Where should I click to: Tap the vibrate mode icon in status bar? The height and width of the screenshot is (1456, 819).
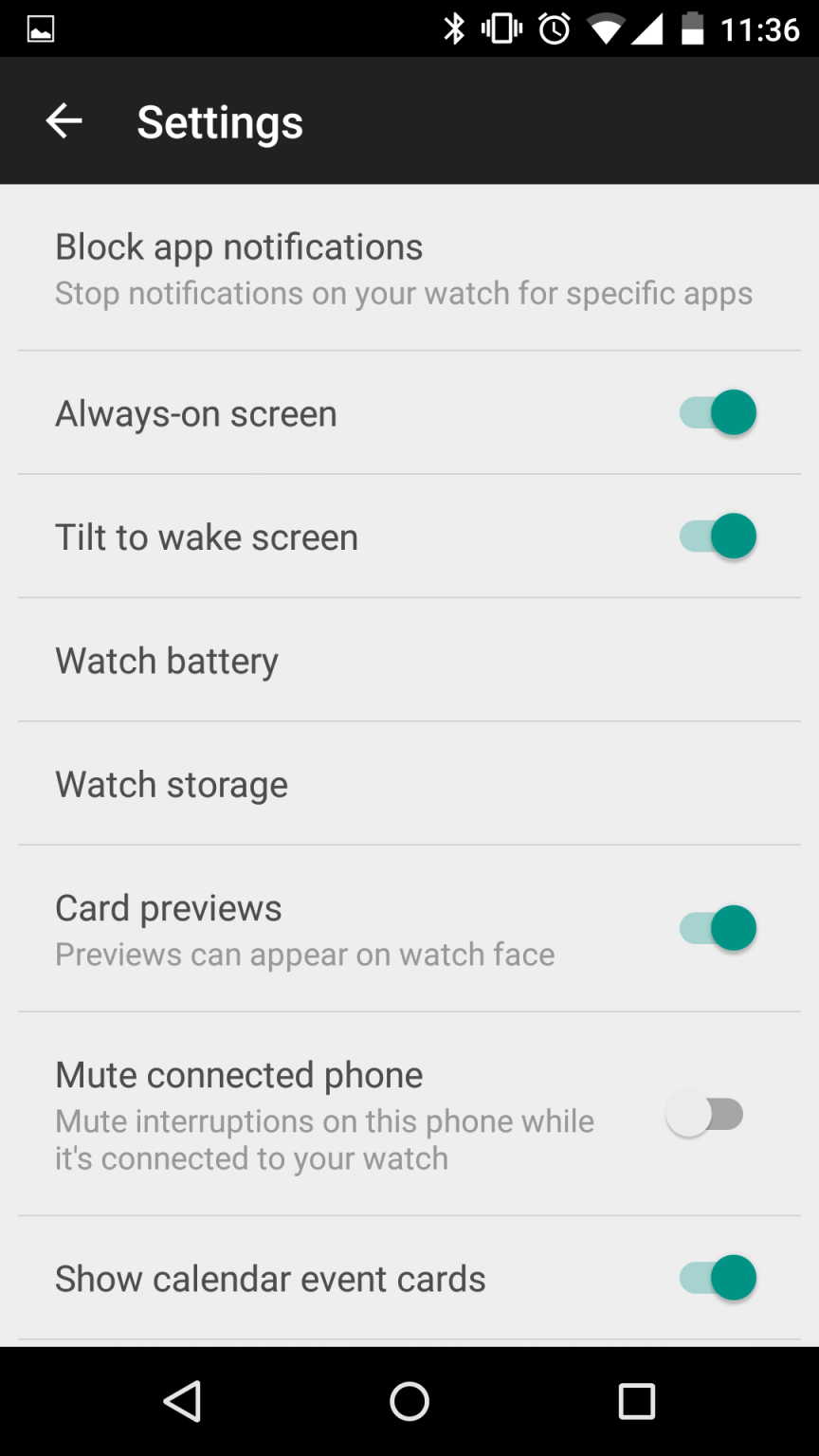click(500, 28)
